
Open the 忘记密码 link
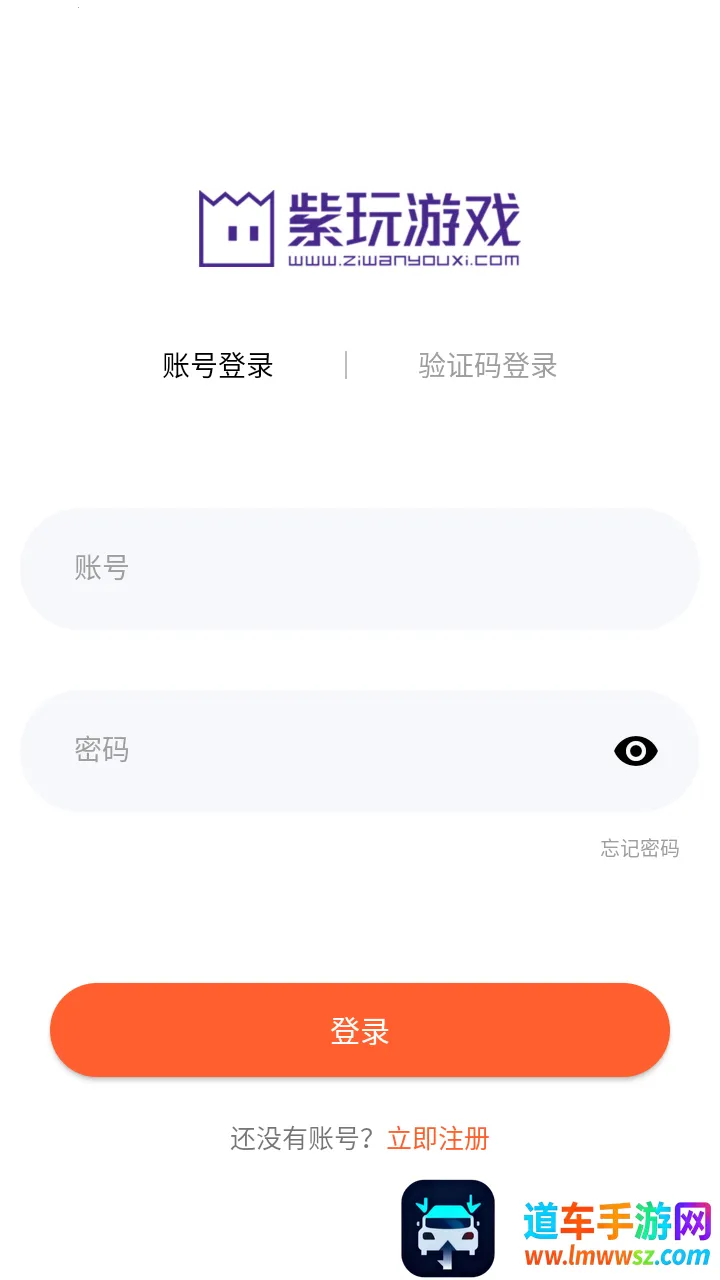(x=640, y=849)
